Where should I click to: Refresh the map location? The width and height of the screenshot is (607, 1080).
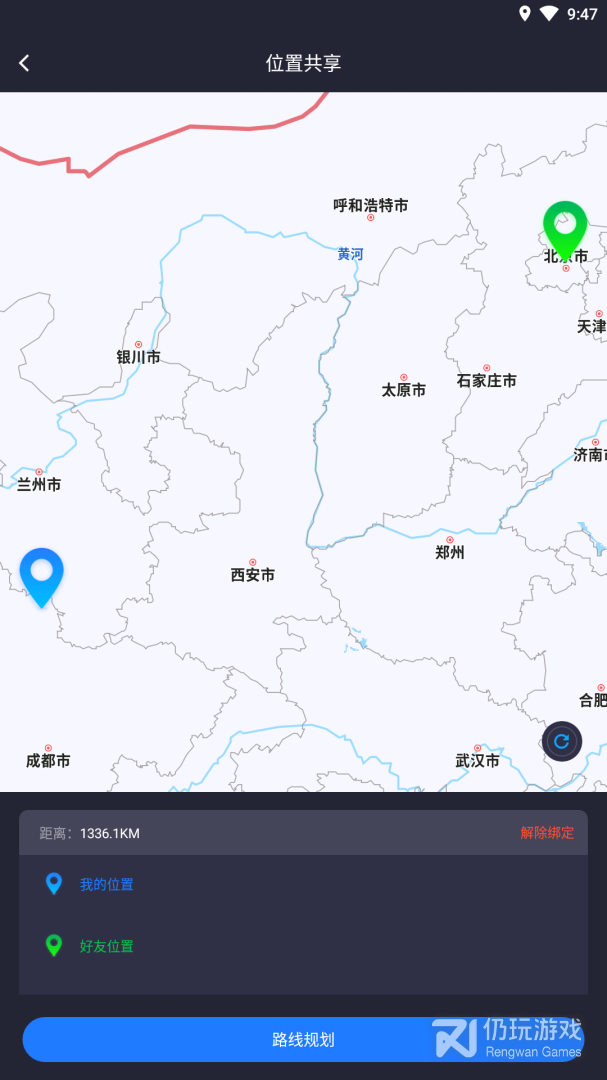pyautogui.click(x=561, y=741)
